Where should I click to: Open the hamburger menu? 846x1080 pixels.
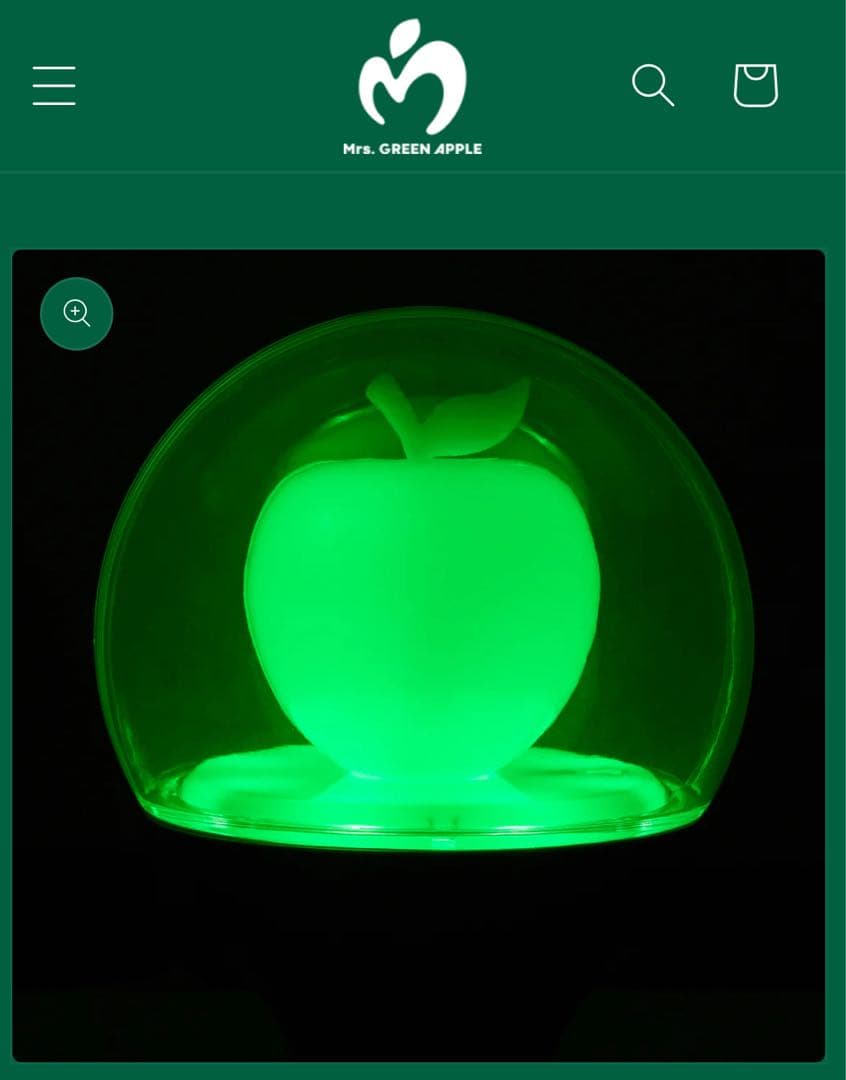(54, 86)
